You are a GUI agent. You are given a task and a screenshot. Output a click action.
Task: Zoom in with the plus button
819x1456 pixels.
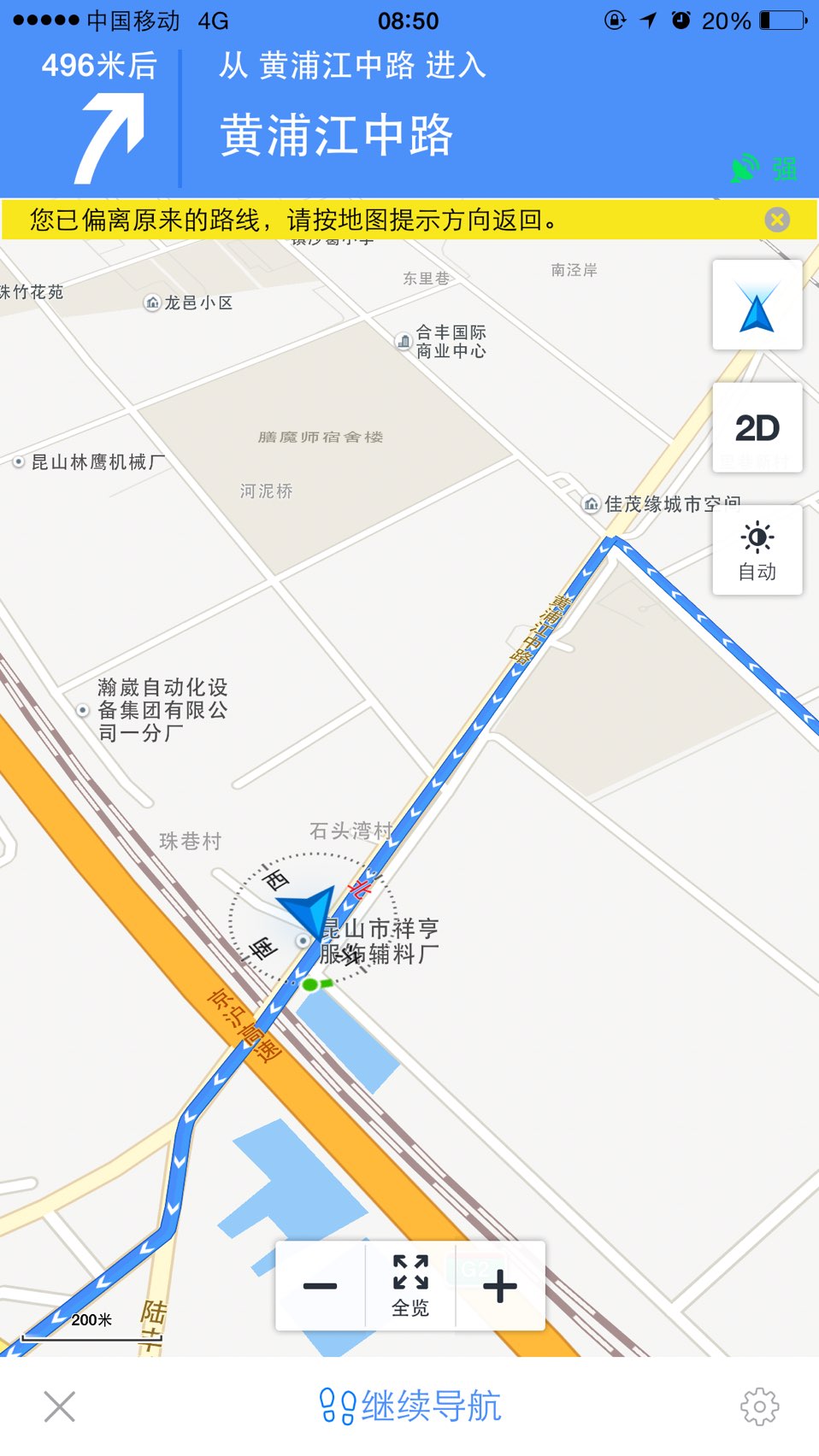point(500,1286)
